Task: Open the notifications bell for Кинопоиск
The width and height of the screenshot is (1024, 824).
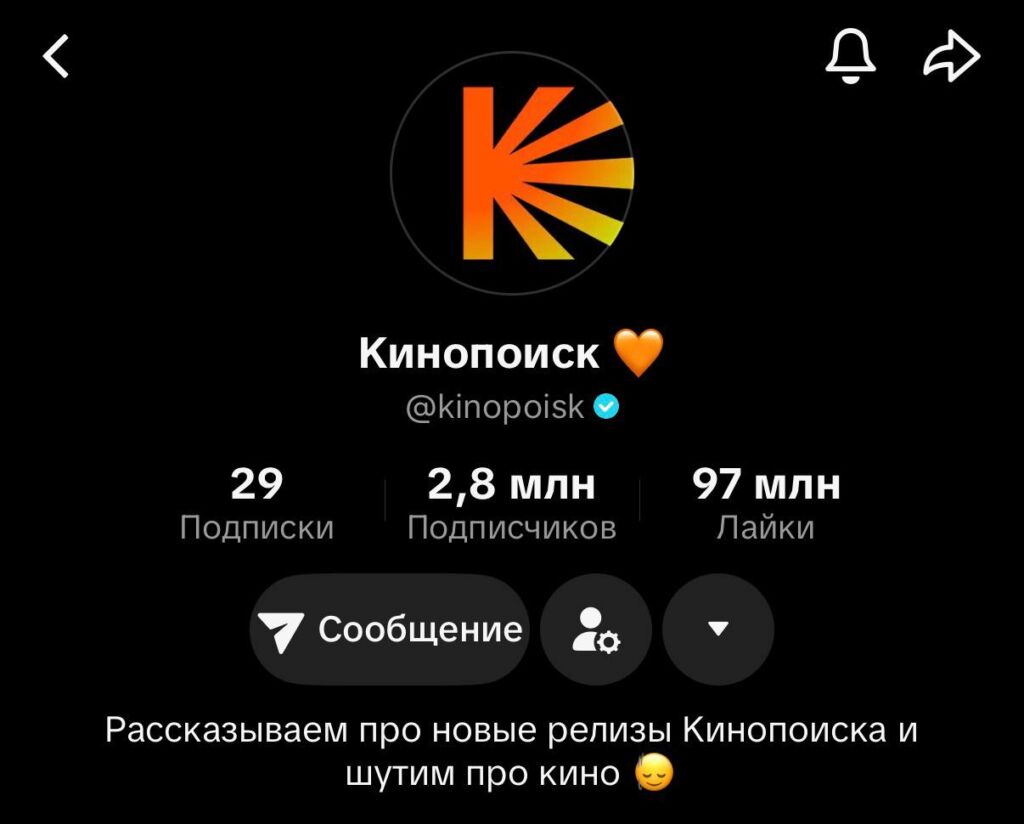Action: (x=850, y=58)
